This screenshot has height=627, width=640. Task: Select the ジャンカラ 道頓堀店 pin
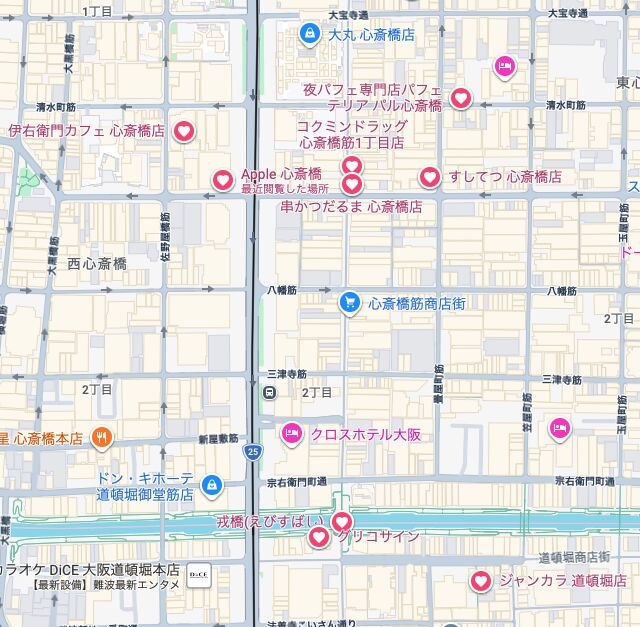(x=481, y=581)
